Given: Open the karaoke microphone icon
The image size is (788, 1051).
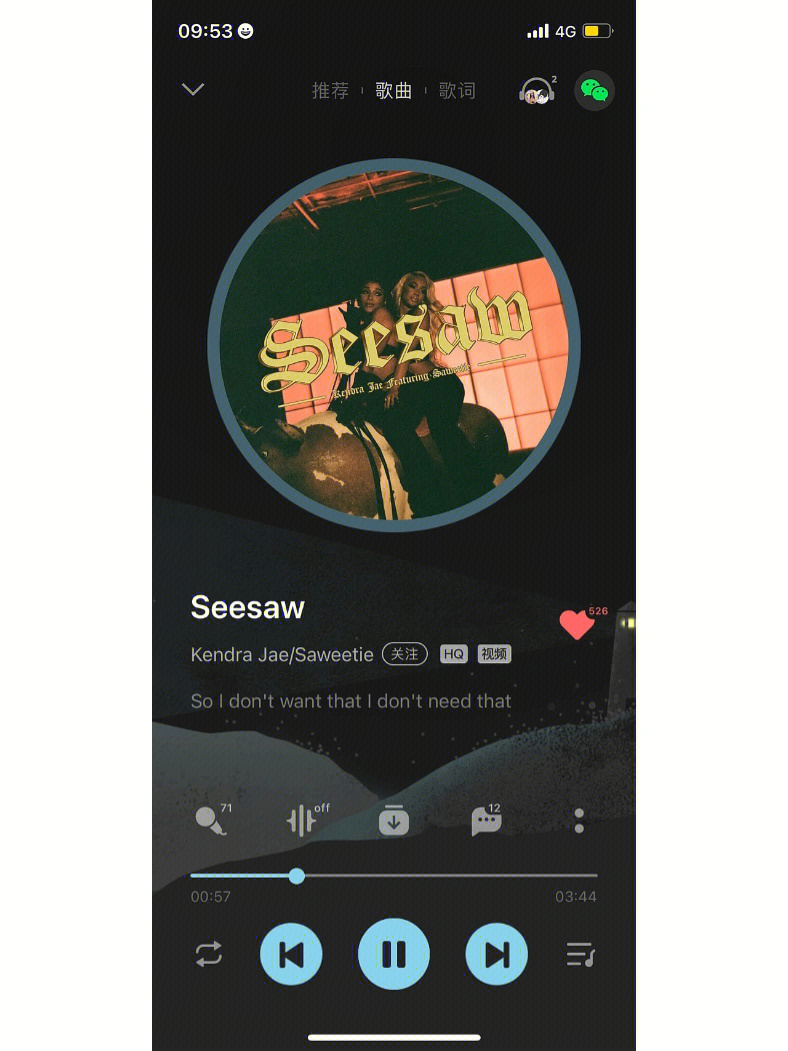Looking at the screenshot, I should click(210, 821).
